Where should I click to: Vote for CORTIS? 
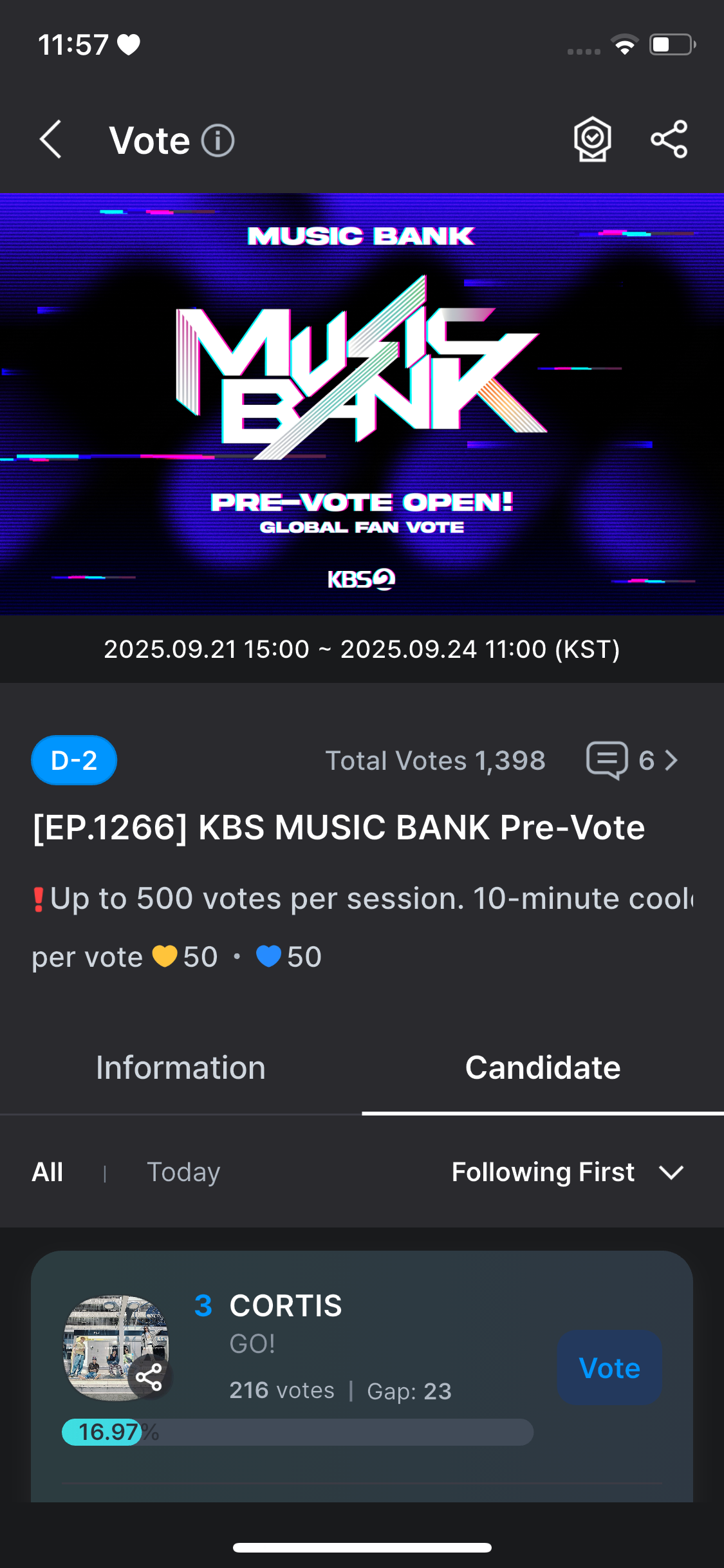(609, 1367)
